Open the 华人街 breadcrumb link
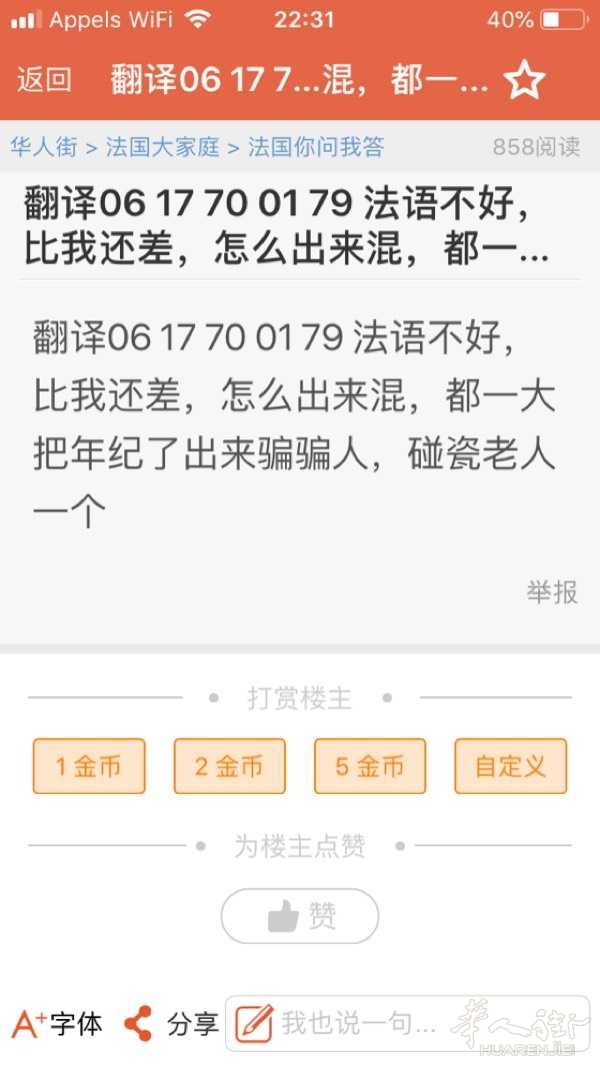This screenshot has height=1065, width=600. coord(43,147)
